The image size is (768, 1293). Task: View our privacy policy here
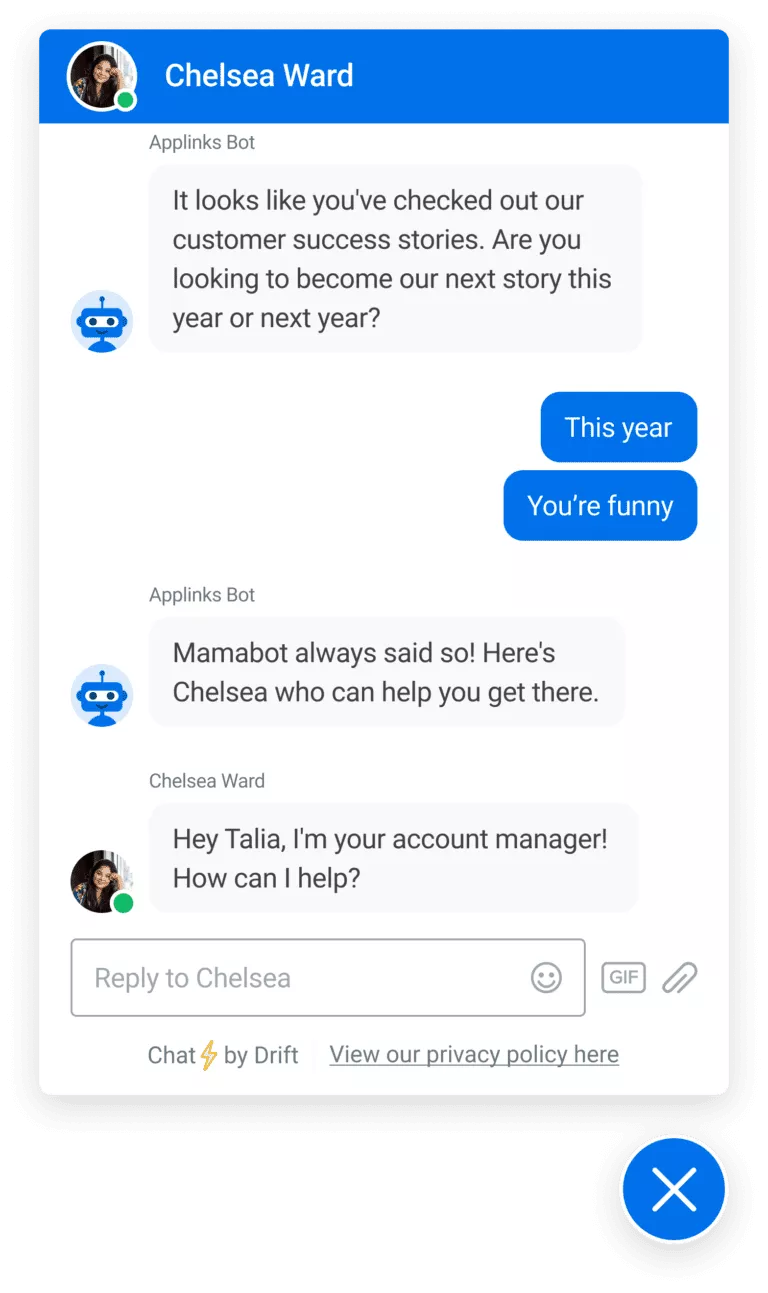474,1055
